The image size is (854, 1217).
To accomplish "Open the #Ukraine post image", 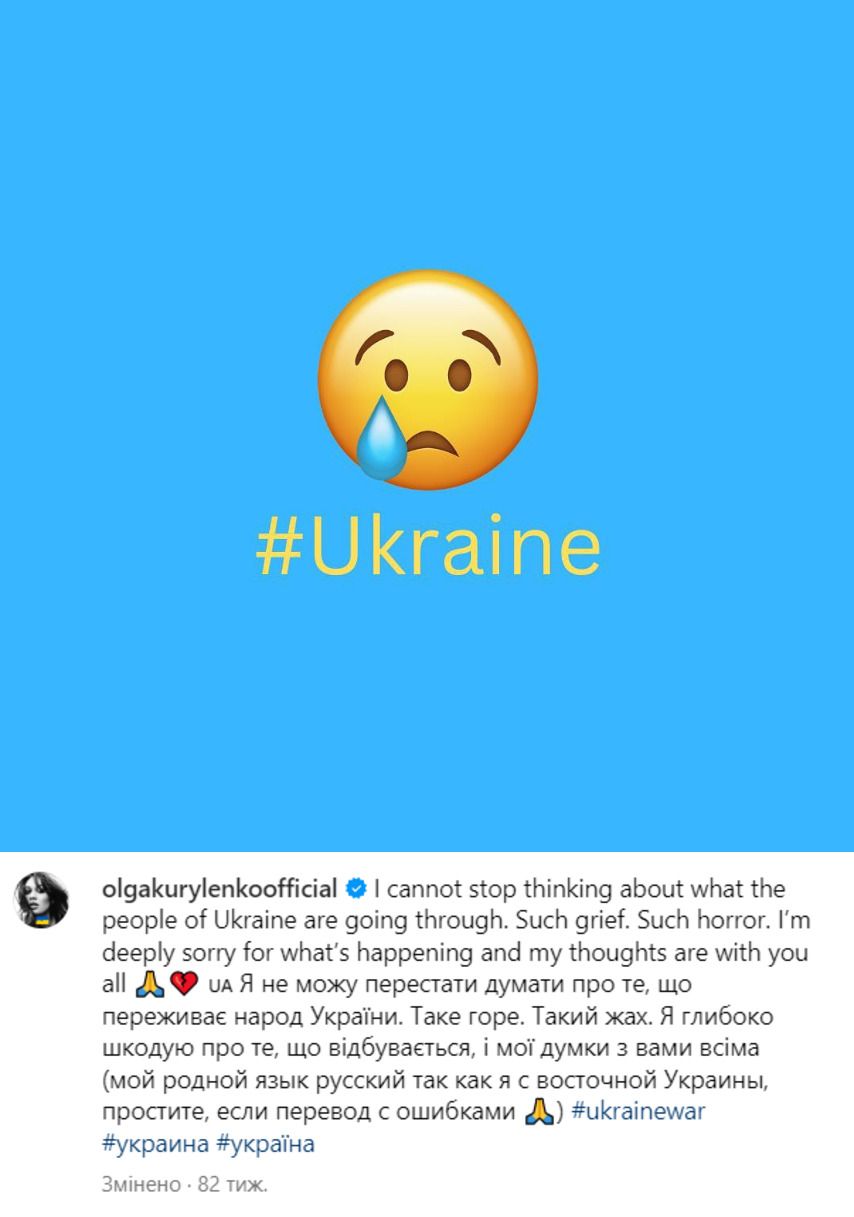I will coord(427,425).
